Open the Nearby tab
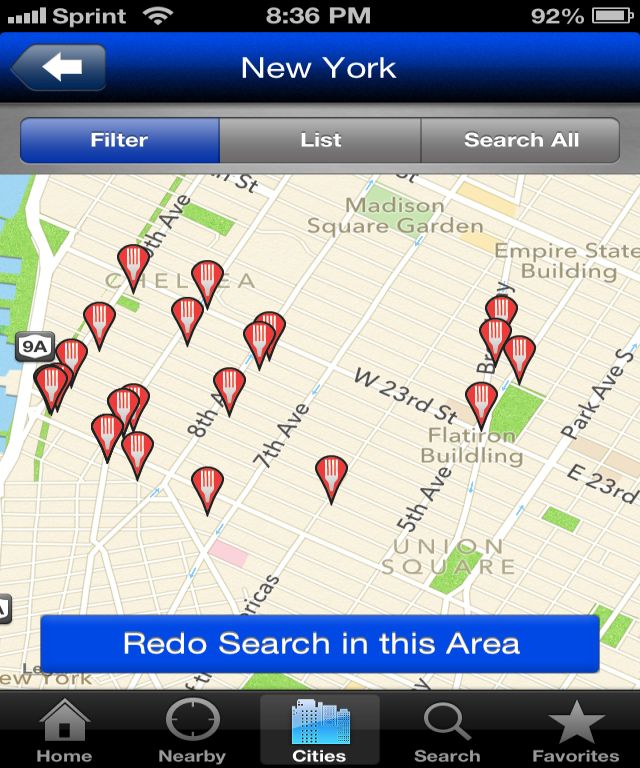The height and width of the screenshot is (768, 640). click(192, 732)
